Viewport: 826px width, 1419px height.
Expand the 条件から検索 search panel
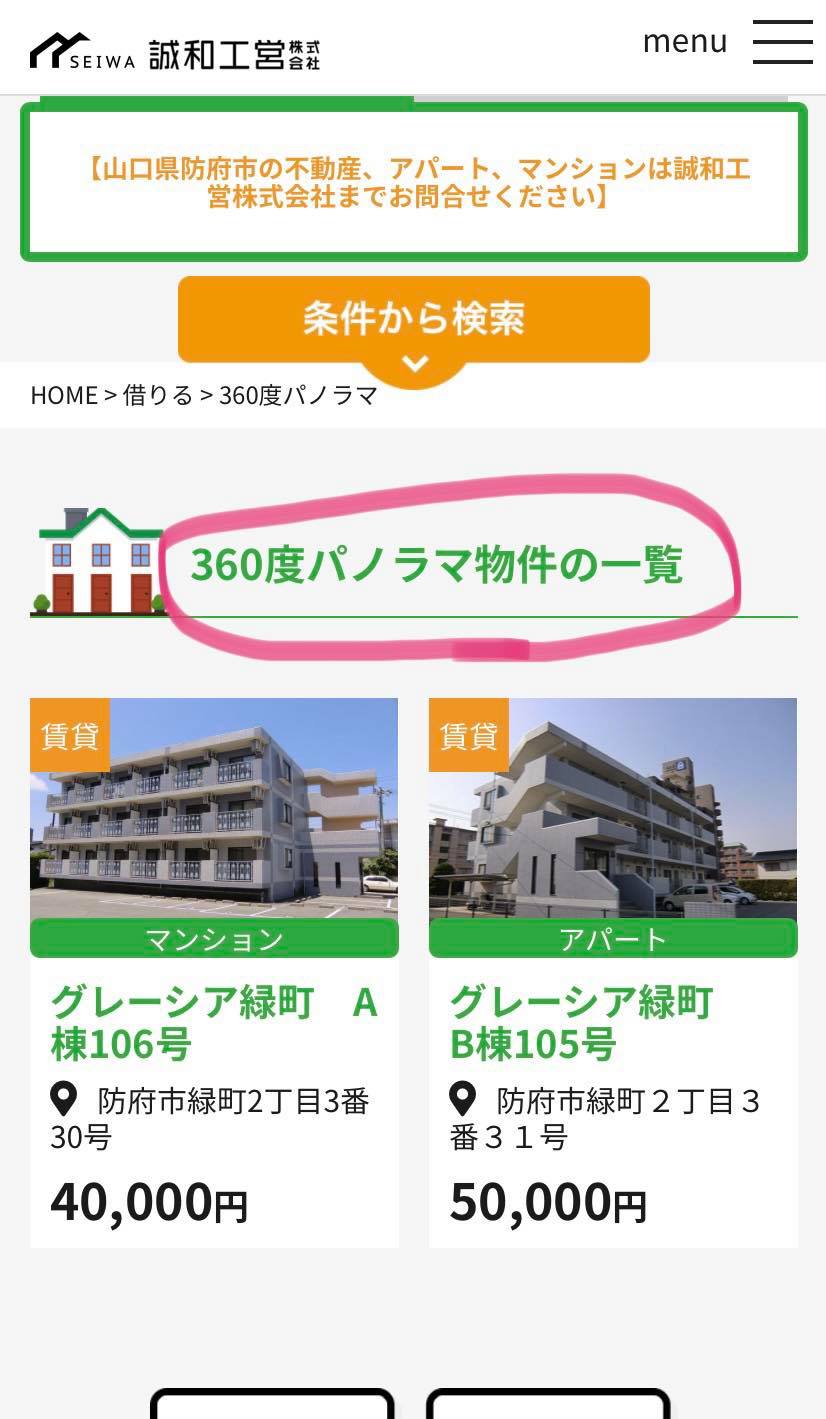point(414,320)
